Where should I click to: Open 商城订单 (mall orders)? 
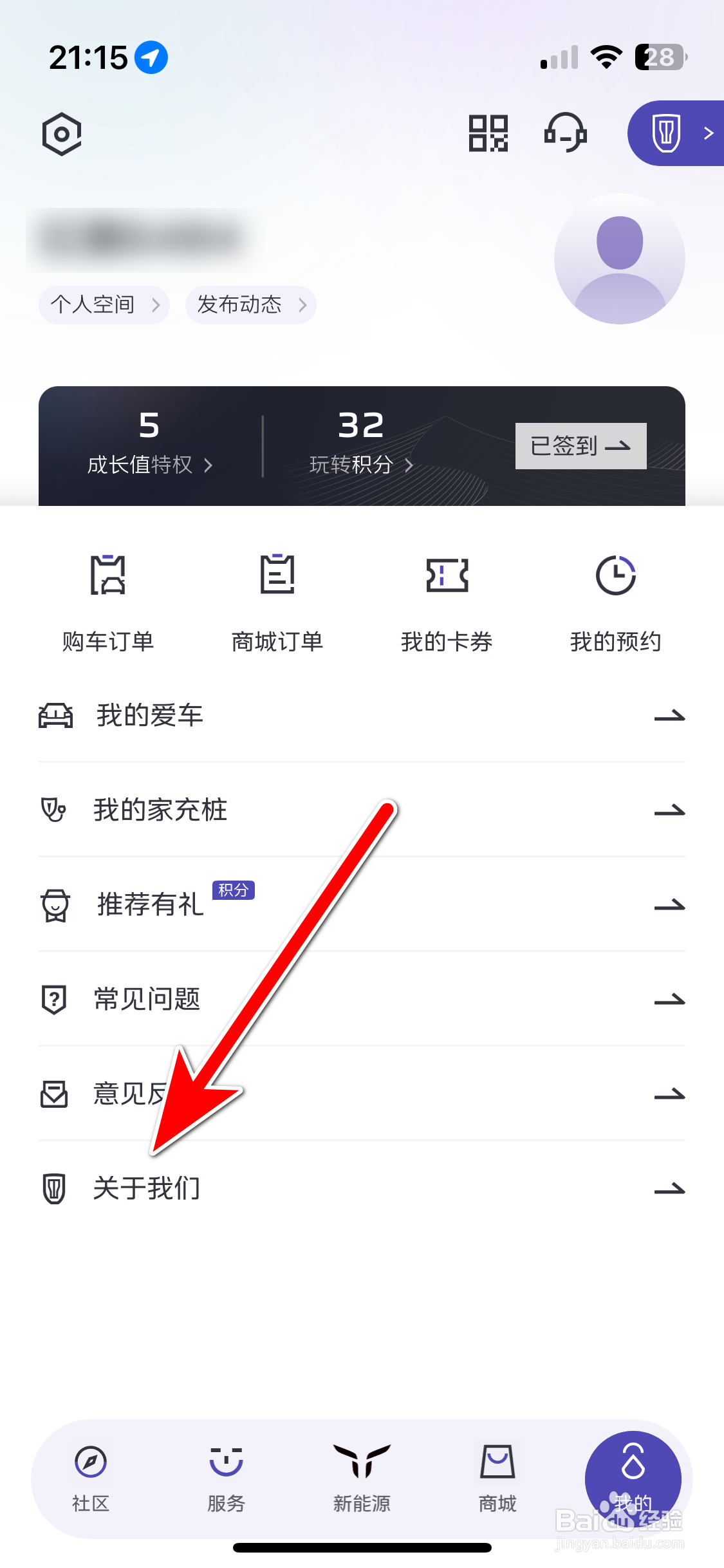pyautogui.click(x=277, y=599)
